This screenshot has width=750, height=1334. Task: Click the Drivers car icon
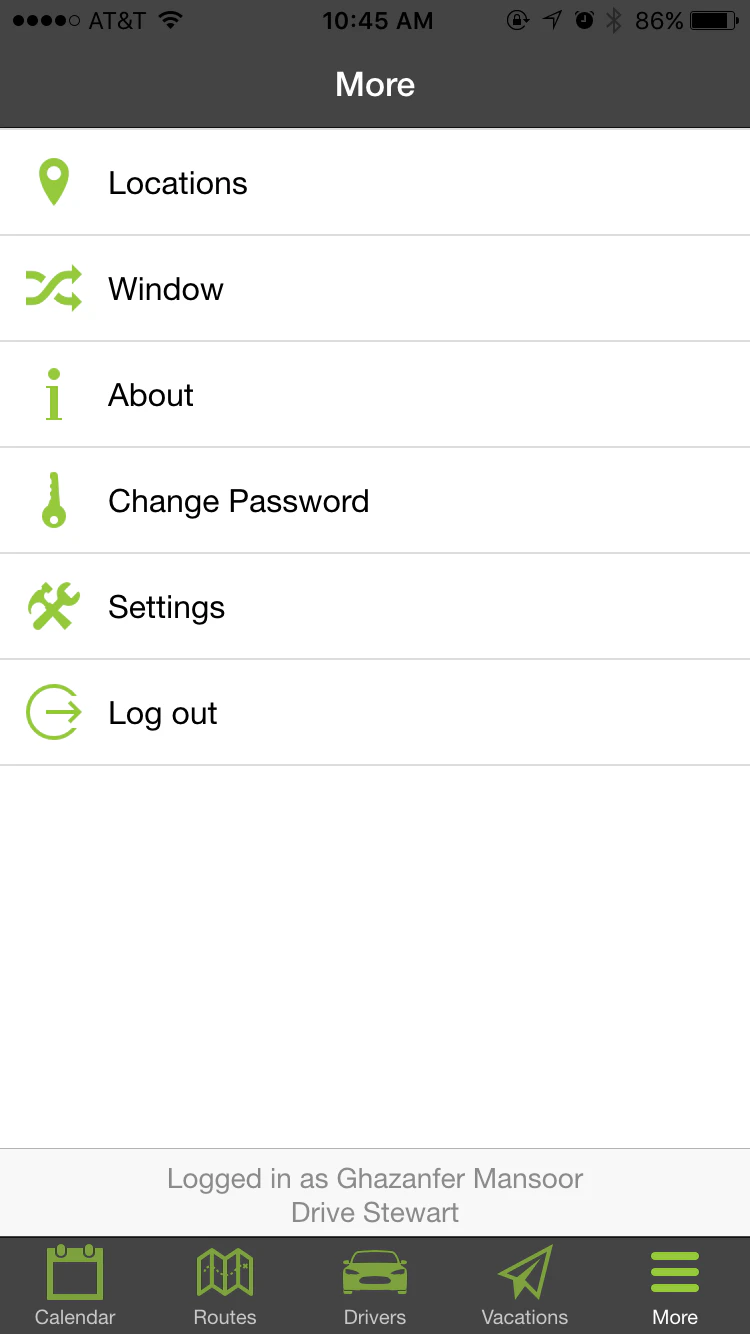[375, 1272]
